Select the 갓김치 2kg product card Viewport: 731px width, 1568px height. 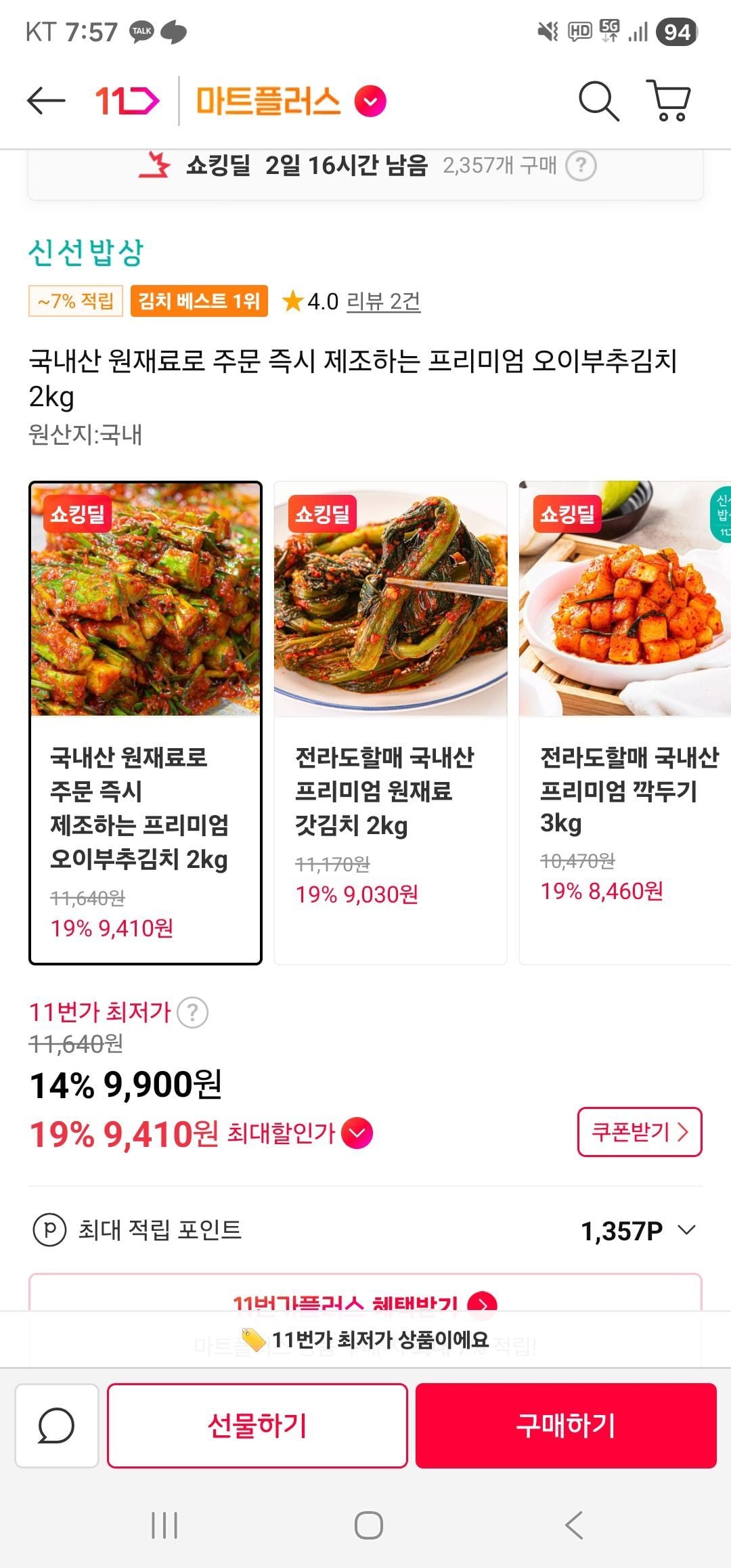pos(391,722)
